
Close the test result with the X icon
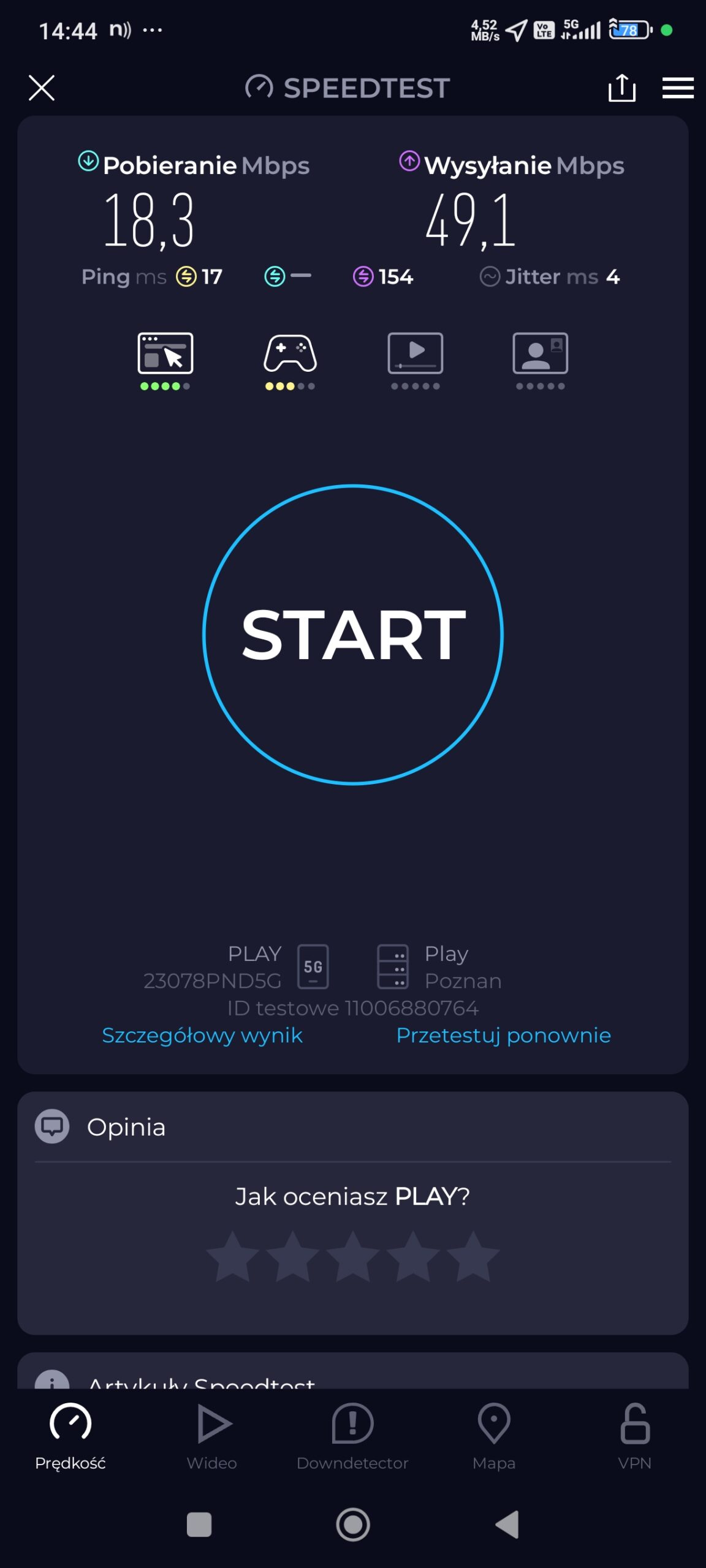pos(42,88)
